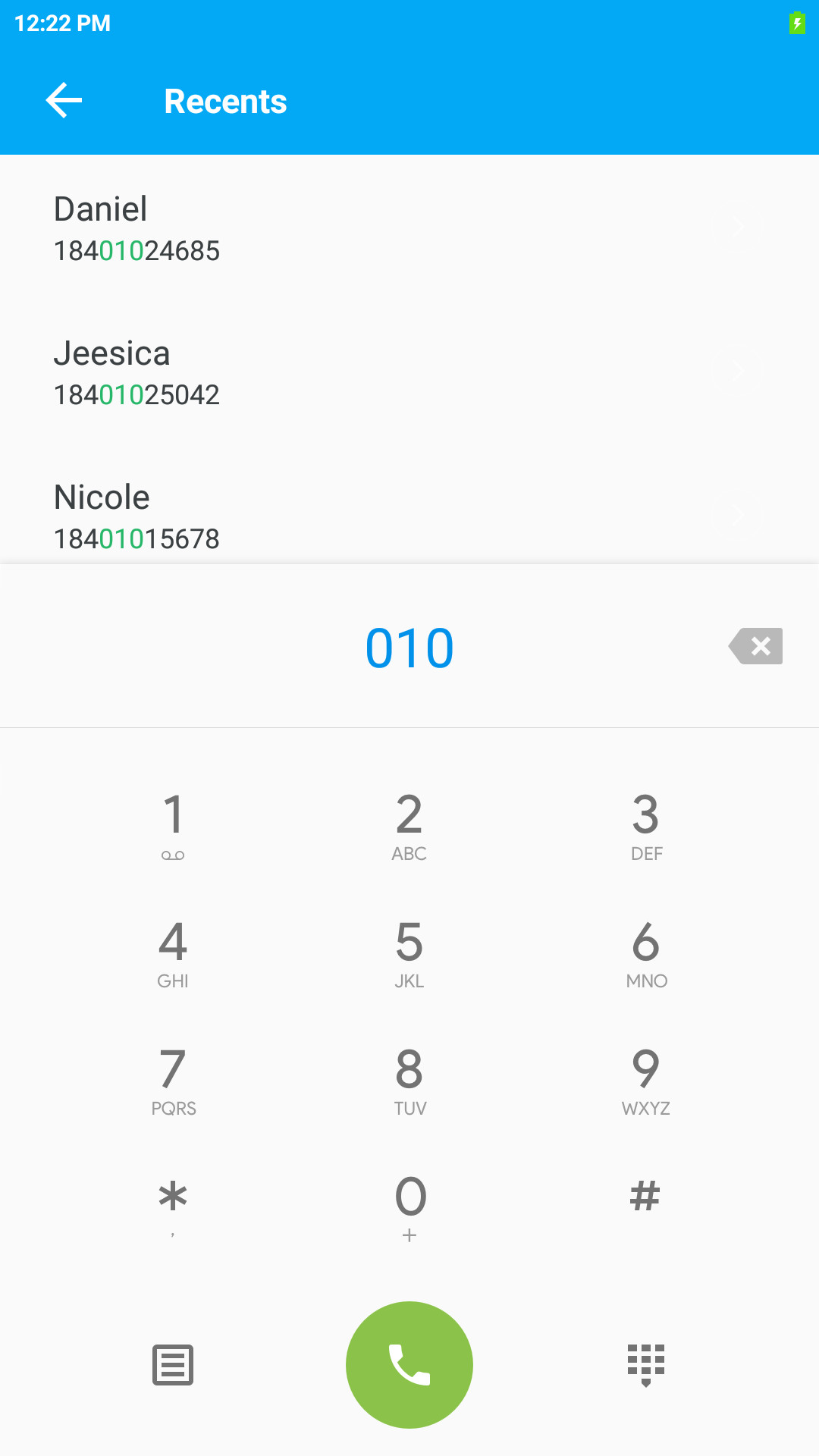Screen dimensions: 819x1456
Task: Go back from the Recents screen
Action: 64,101
